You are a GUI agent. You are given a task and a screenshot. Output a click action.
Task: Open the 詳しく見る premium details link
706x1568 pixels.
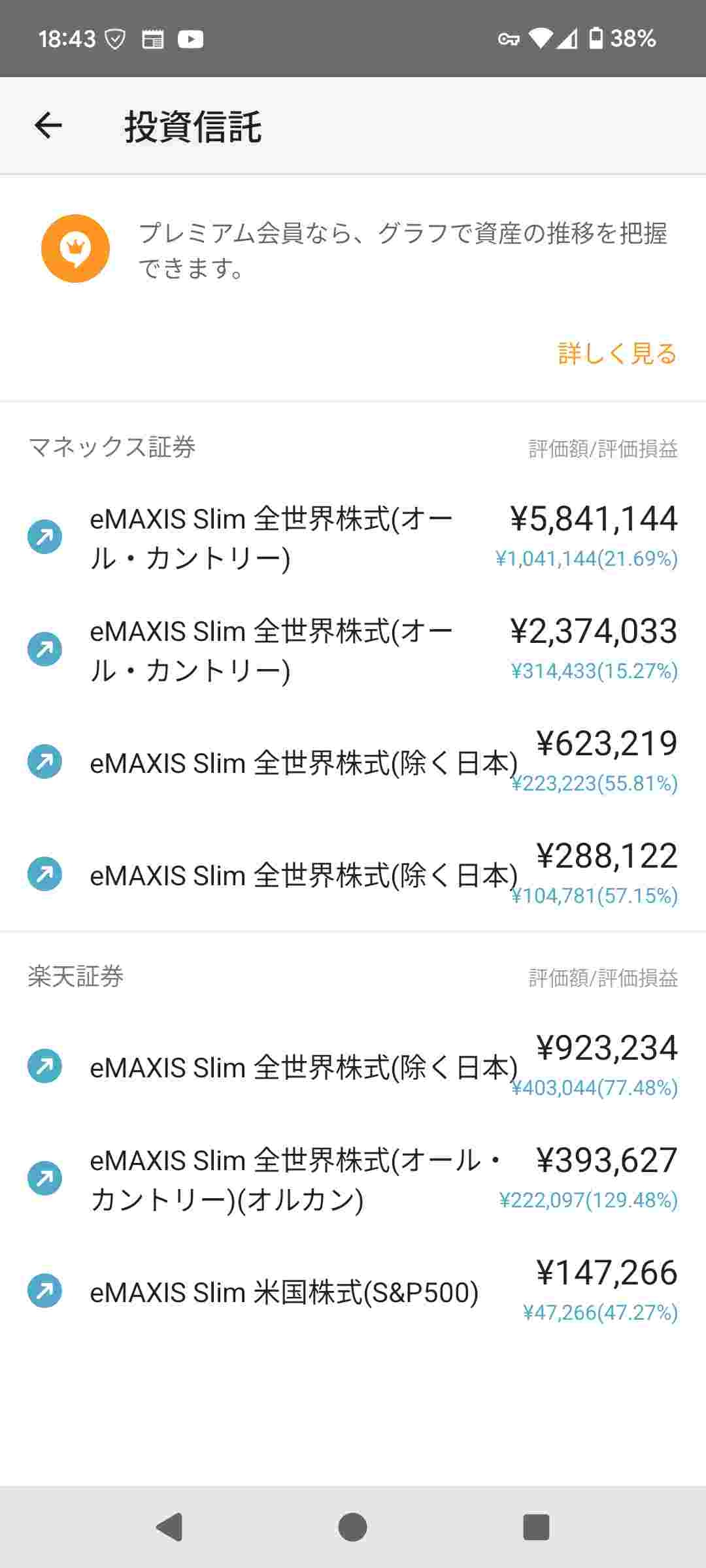tap(617, 353)
